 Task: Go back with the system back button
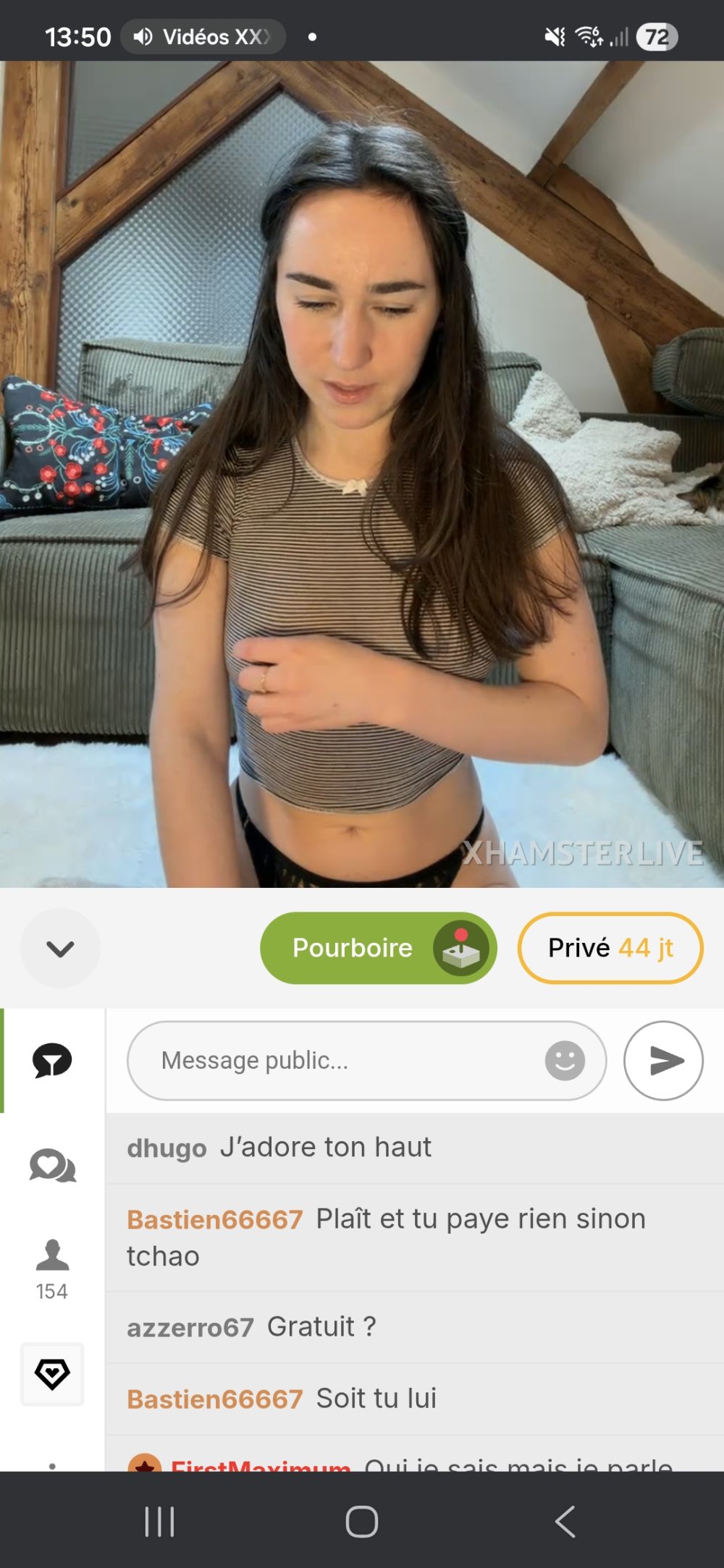click(565, 1522)
